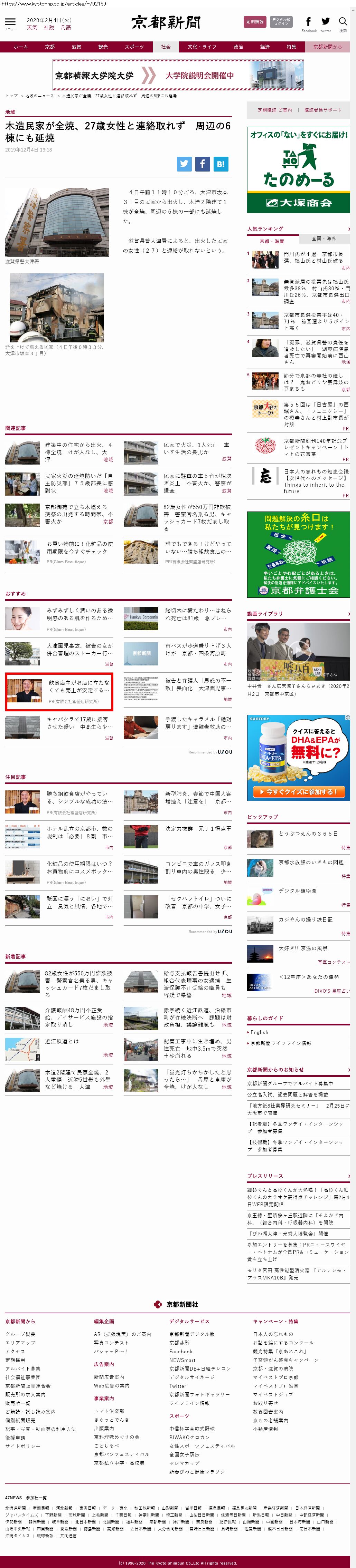Screen dimensions: 356x1568
Task: Share this article on Twitter
Action: tap(184, 164)
